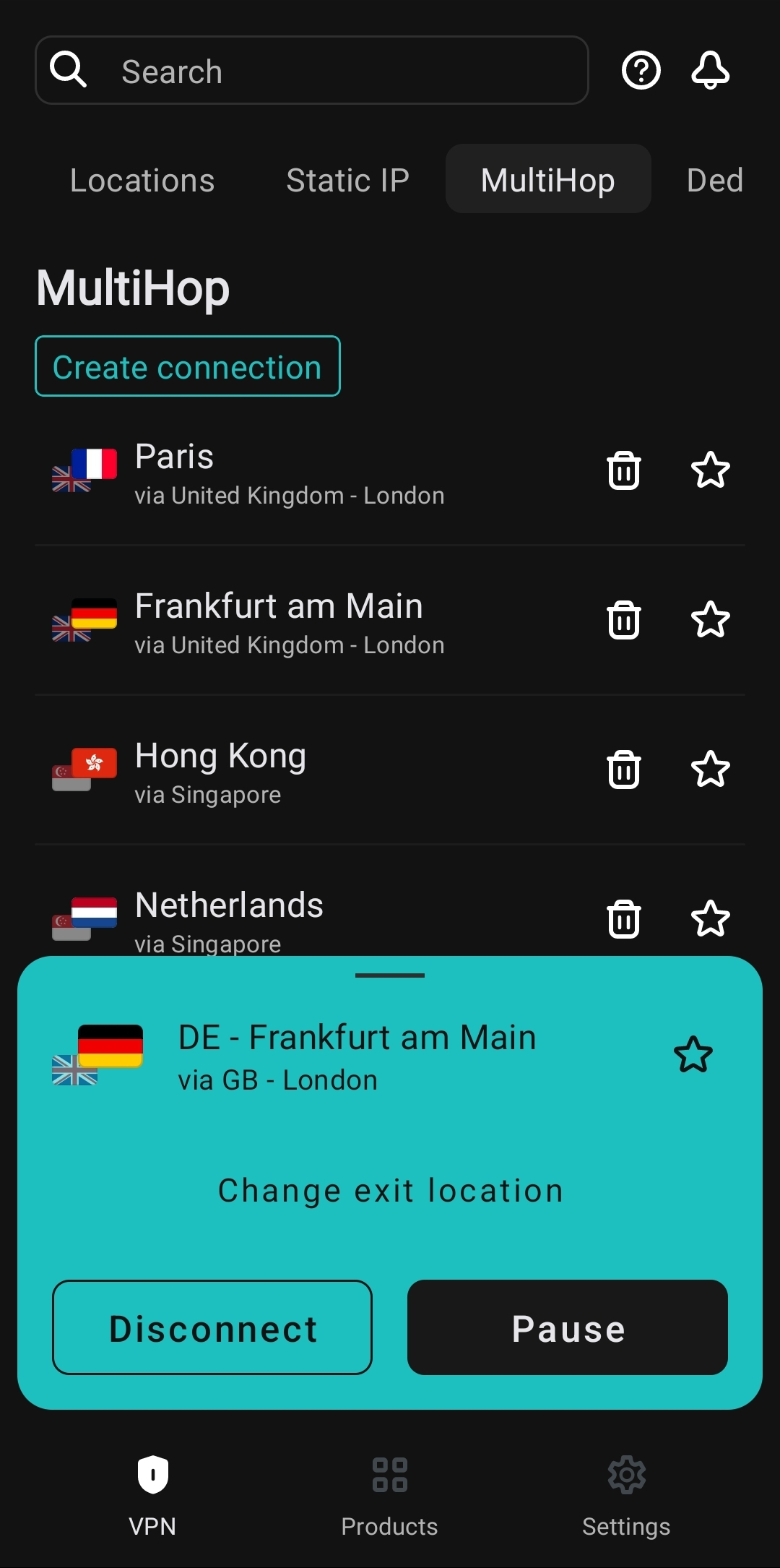Favorite the Paris connection

(x=711, y=470)
